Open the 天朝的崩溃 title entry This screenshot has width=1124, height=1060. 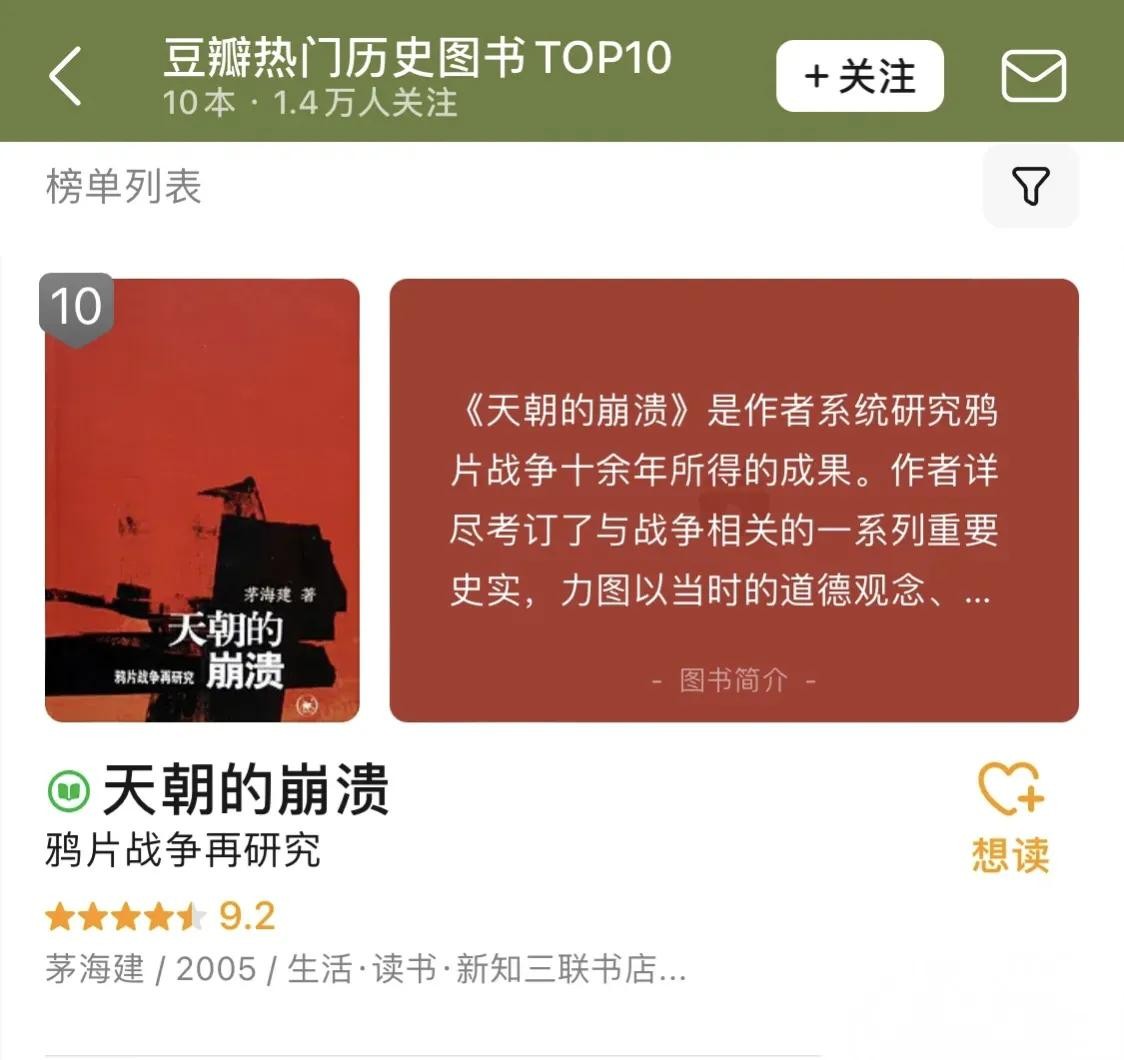point(245,791)
